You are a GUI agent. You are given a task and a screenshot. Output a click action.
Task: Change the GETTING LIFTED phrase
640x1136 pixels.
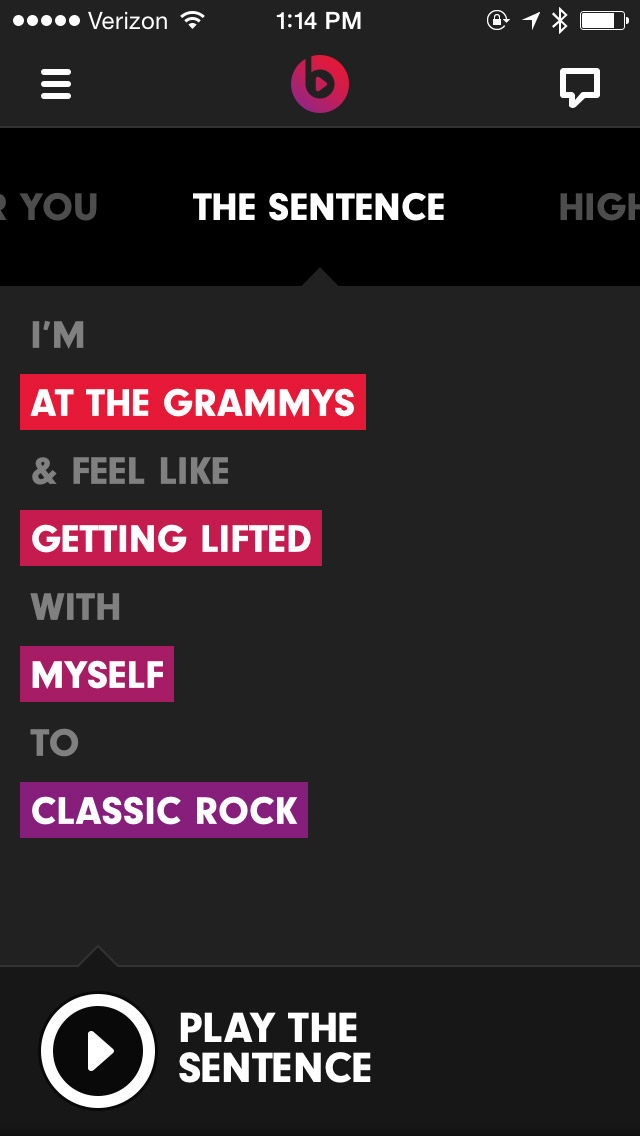coord(171,538)
